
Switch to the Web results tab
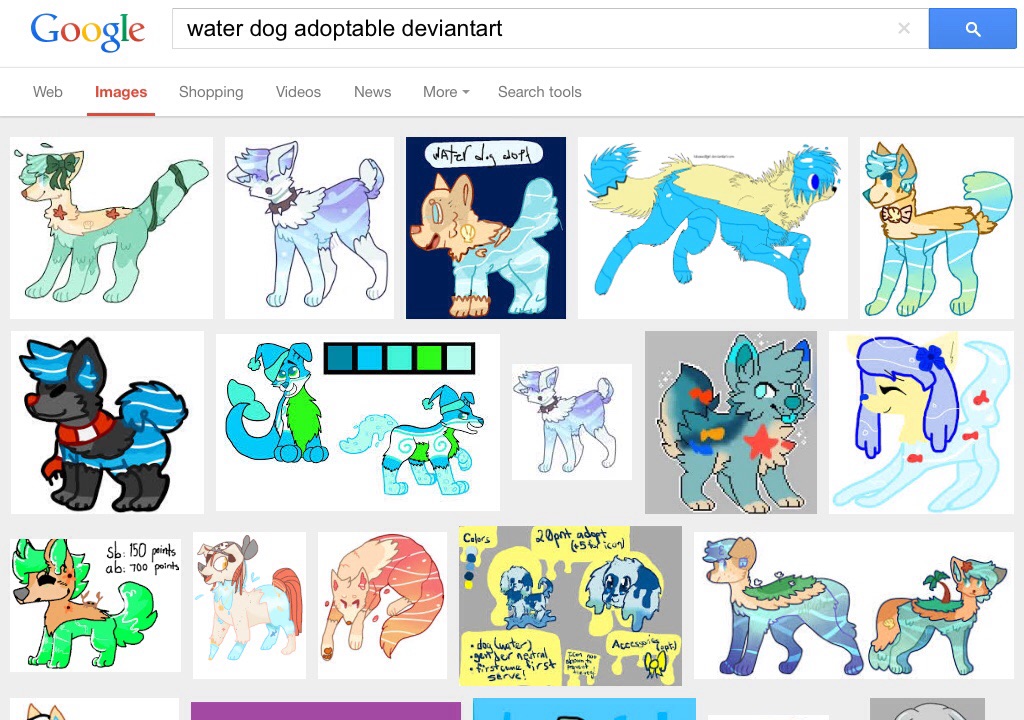(48, 92)
